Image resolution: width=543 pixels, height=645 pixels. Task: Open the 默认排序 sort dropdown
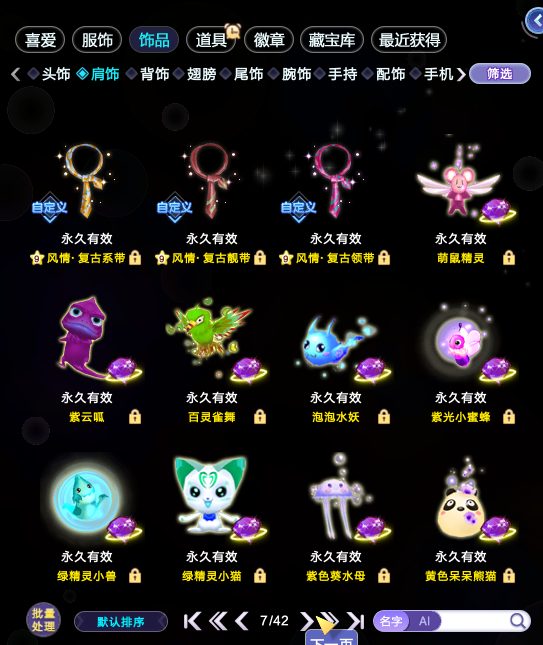tap(121, 621)
